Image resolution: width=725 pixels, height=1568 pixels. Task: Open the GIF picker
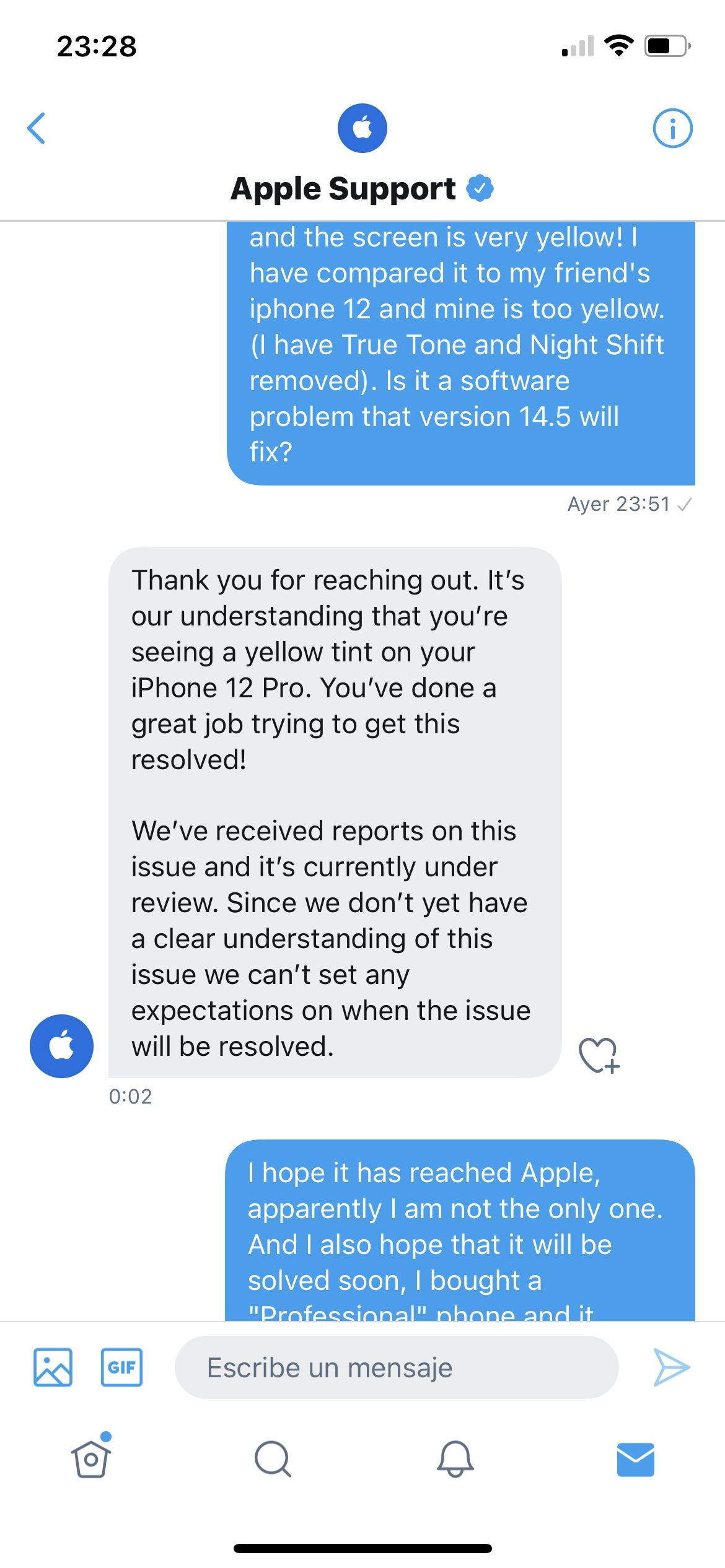point(121,1367)
